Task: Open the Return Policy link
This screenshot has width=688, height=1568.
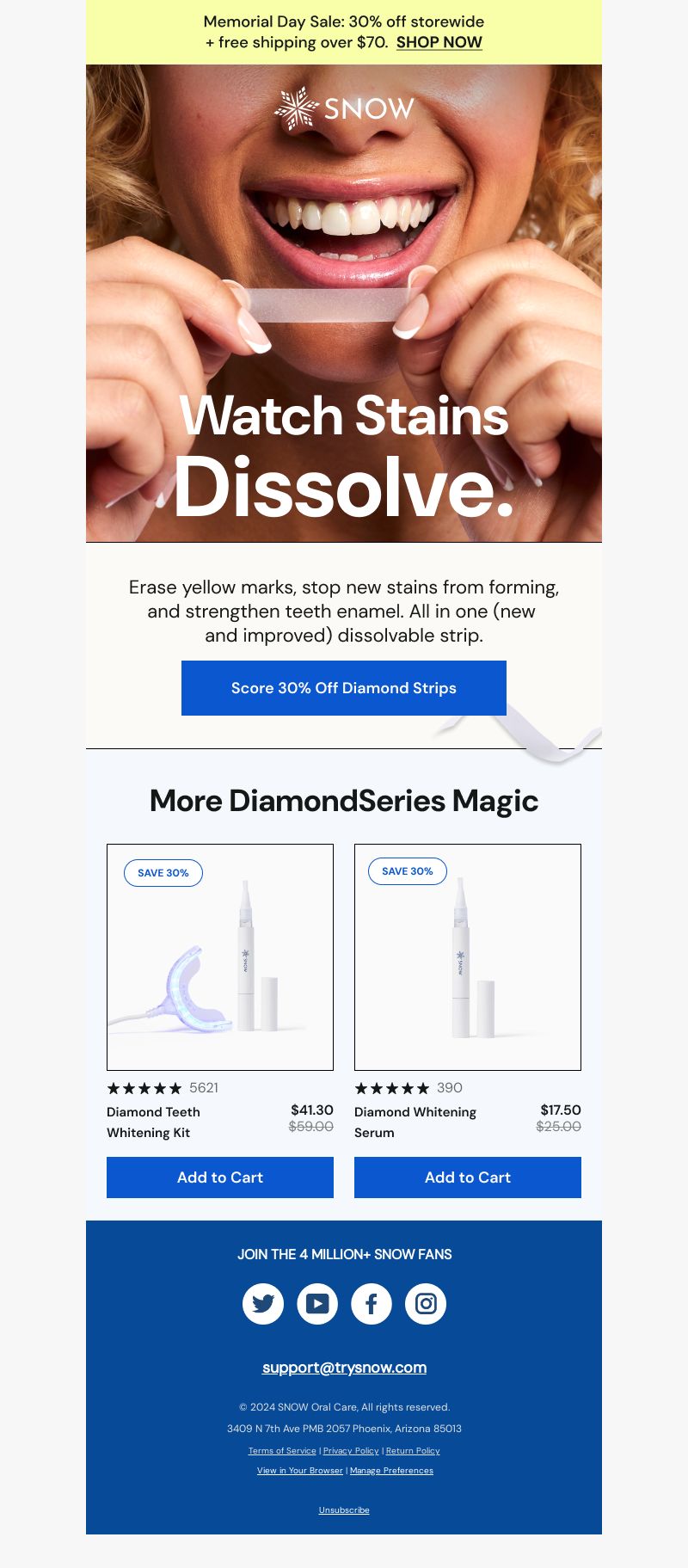Action: (413, 1451)
